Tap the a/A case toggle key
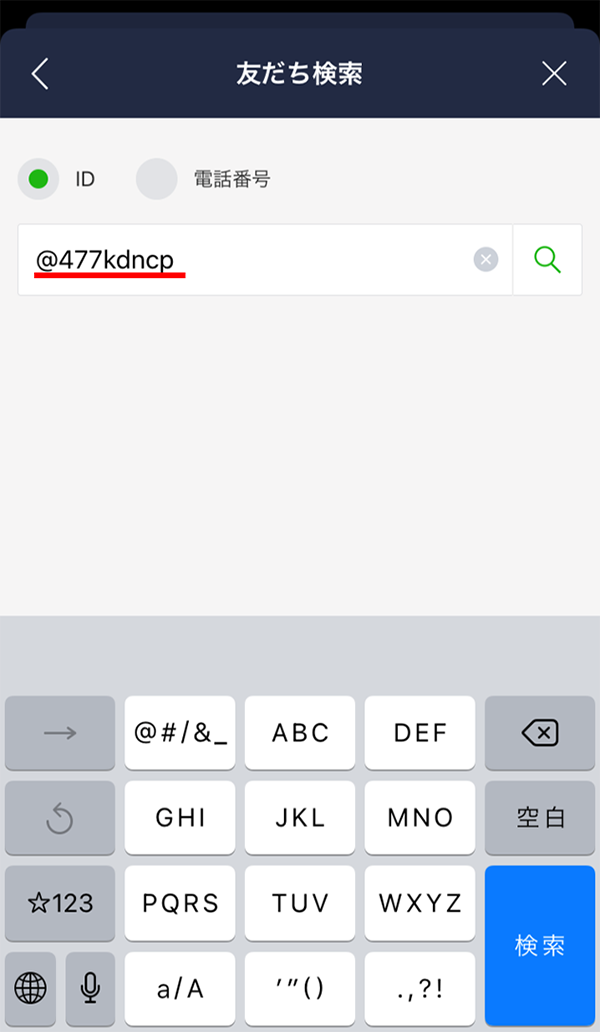The height and width of the screenshot is (1032, 600). (180, 989)
